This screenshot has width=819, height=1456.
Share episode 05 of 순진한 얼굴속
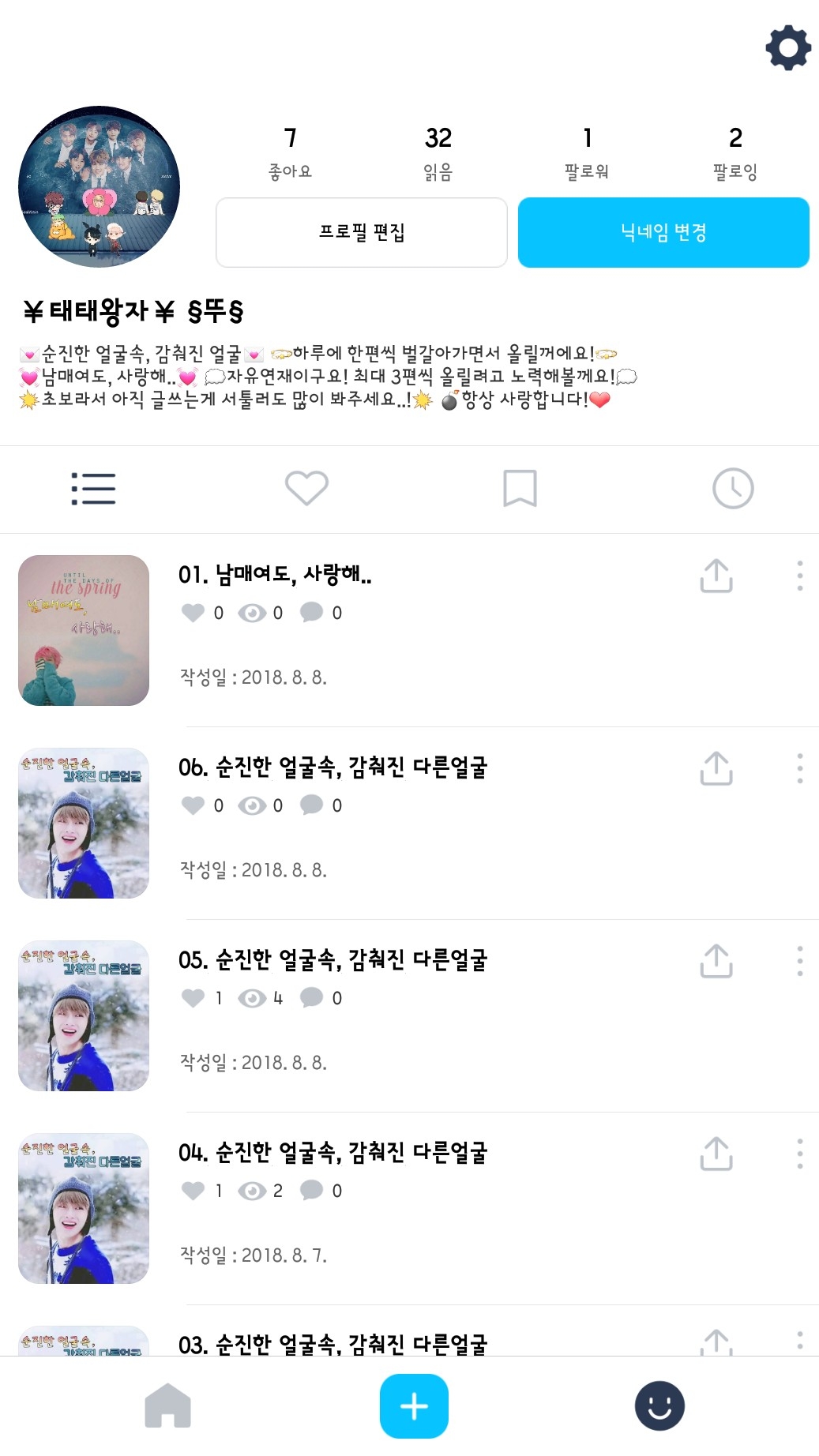[716, 961]
